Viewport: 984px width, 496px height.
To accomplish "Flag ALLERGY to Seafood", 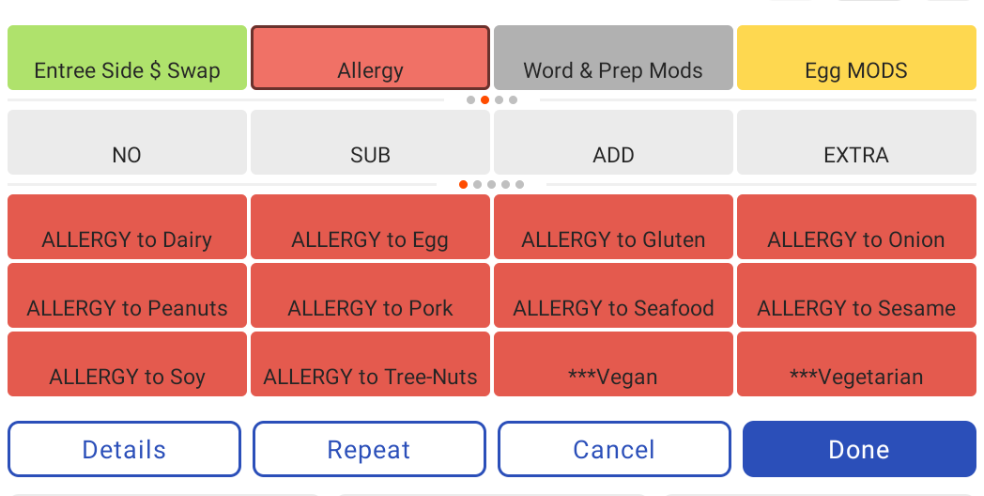I will pos(613,296).
